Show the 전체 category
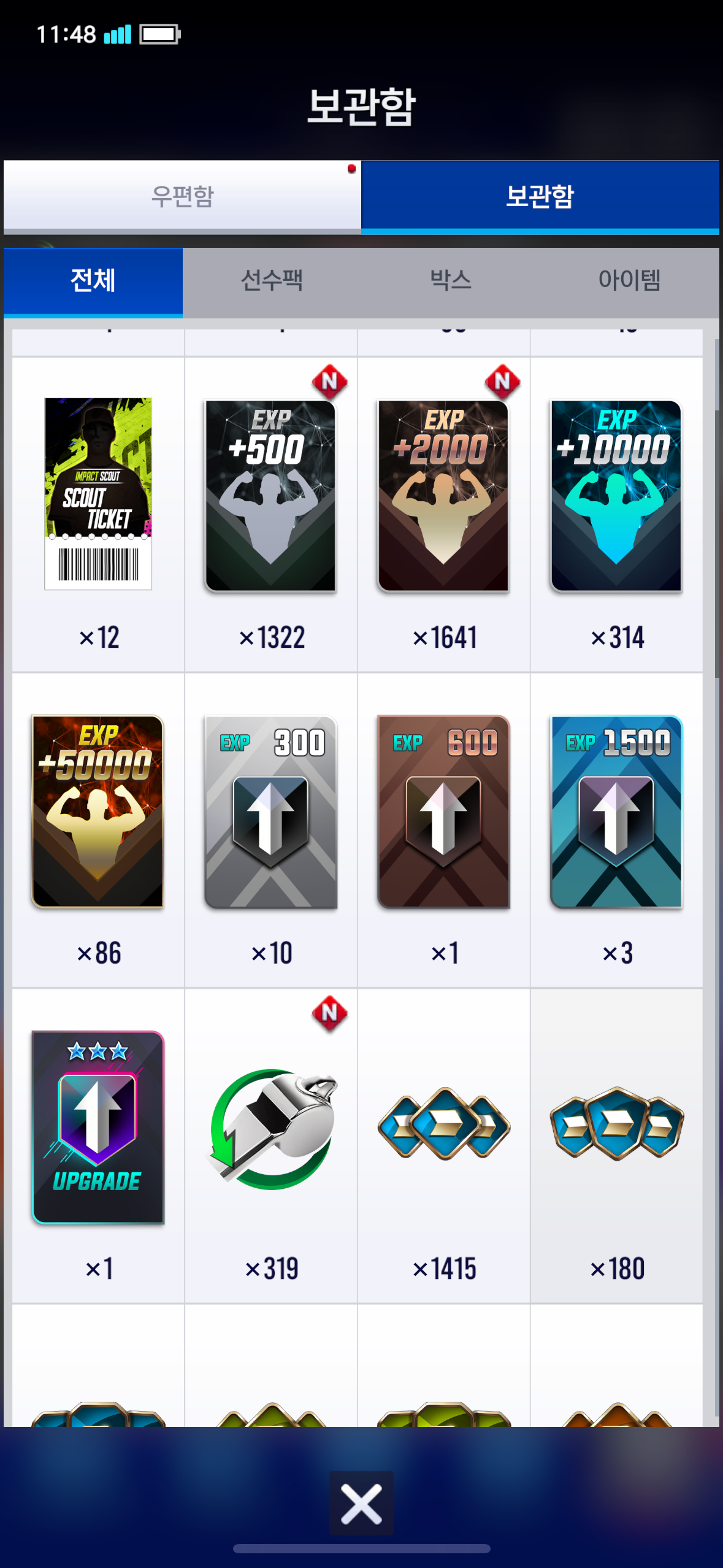Viewport: 723px width, 1568px height. coord(93,281)
